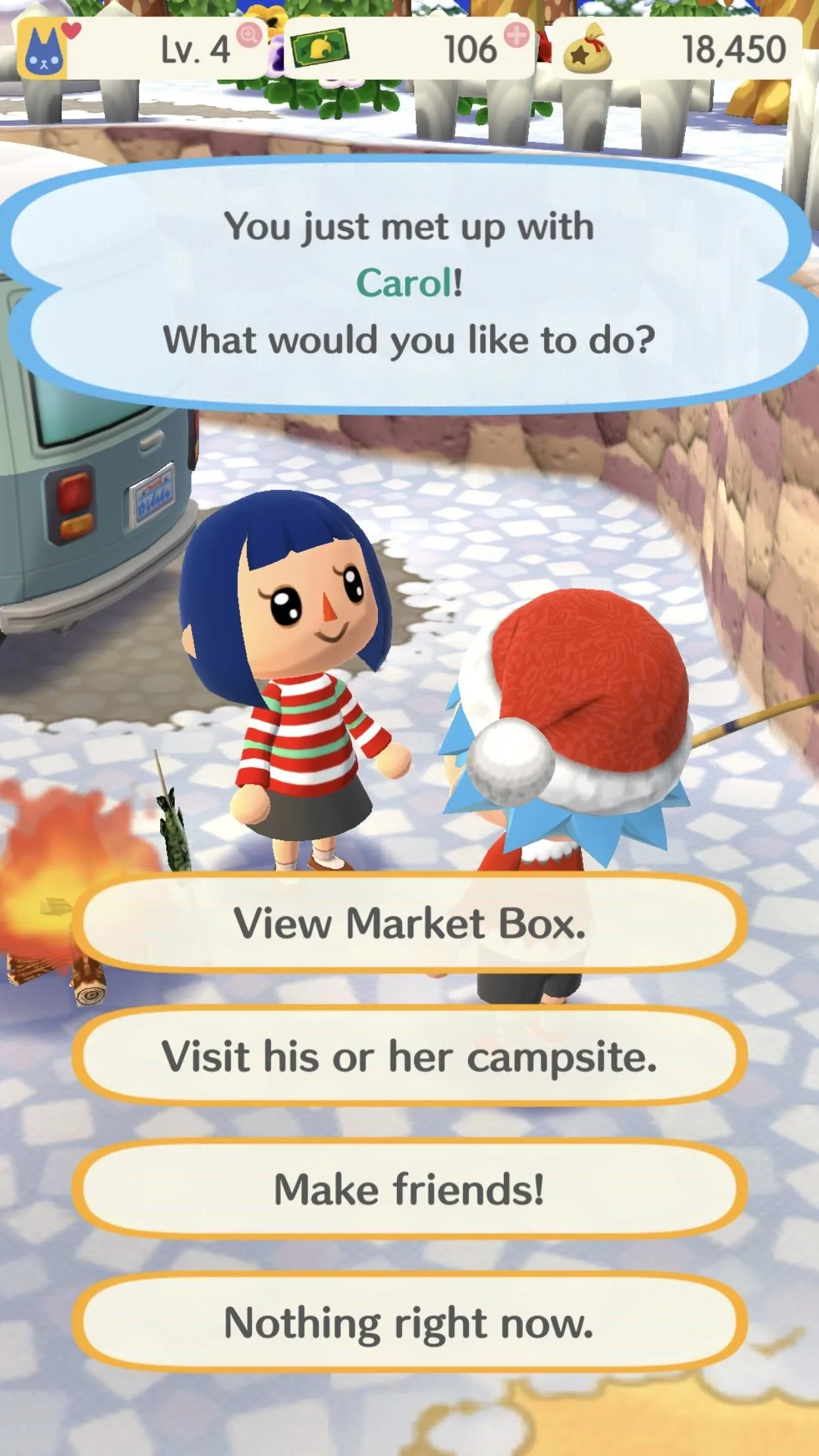Tap Make friends! with Carol

coord(409,1188)
